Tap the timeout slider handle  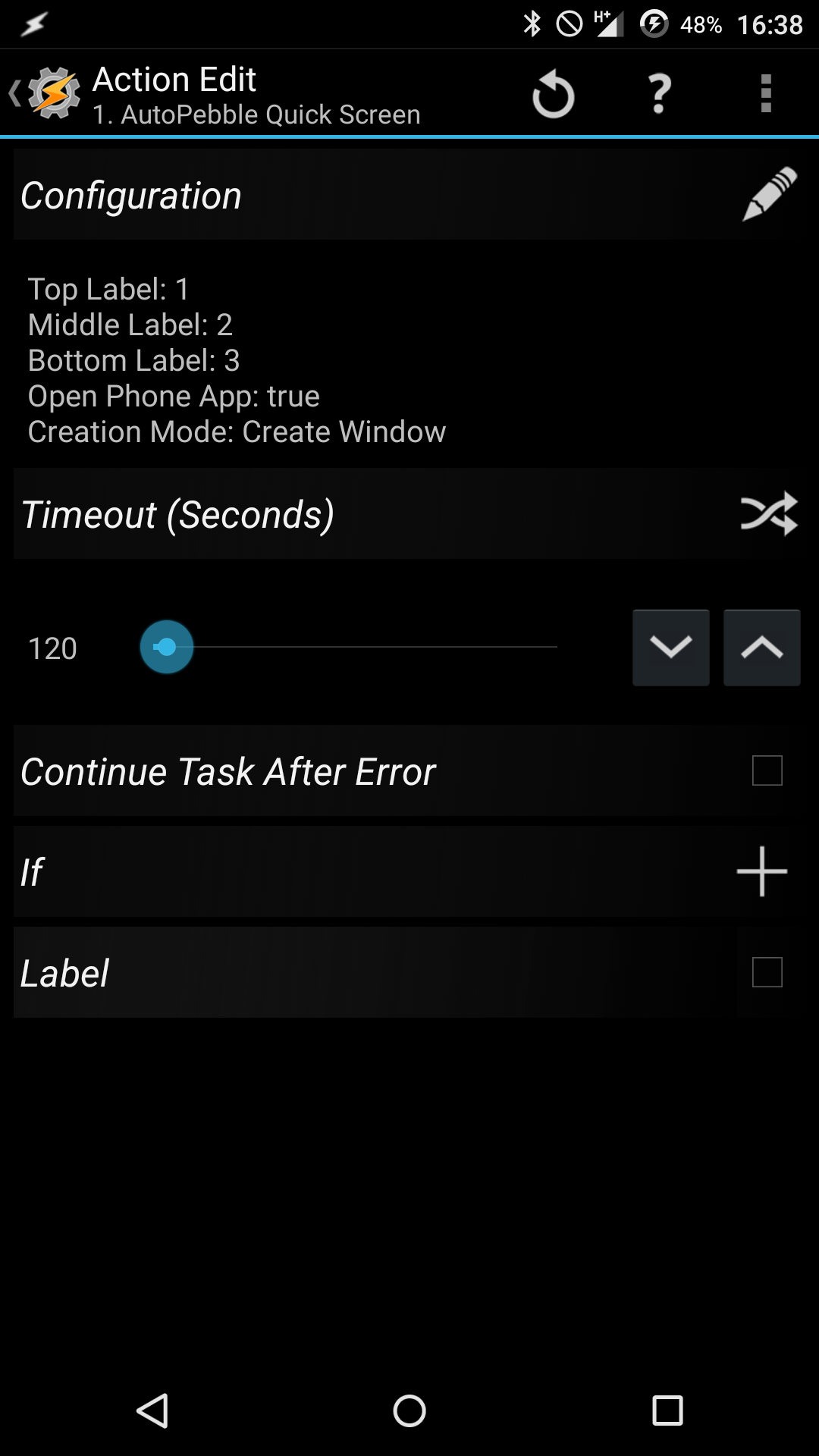point(167,647)
